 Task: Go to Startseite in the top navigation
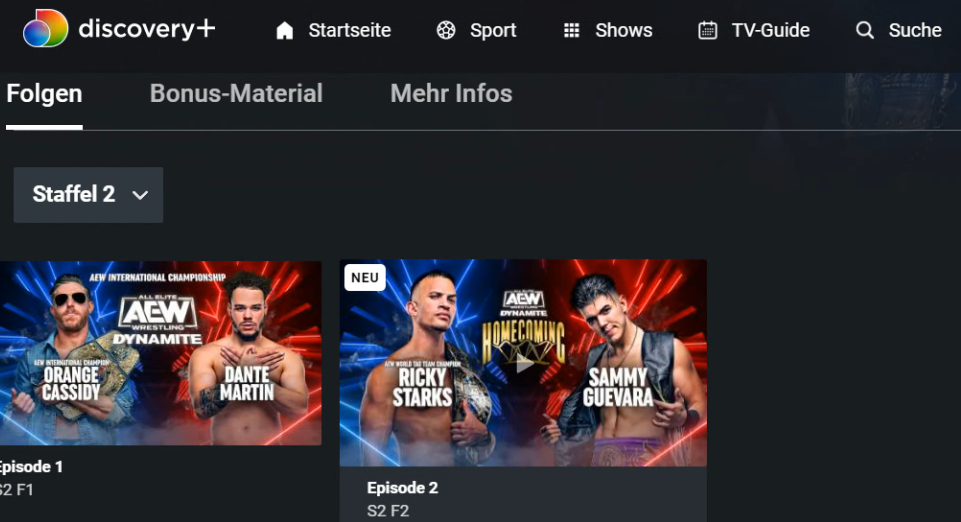(334, 30)
